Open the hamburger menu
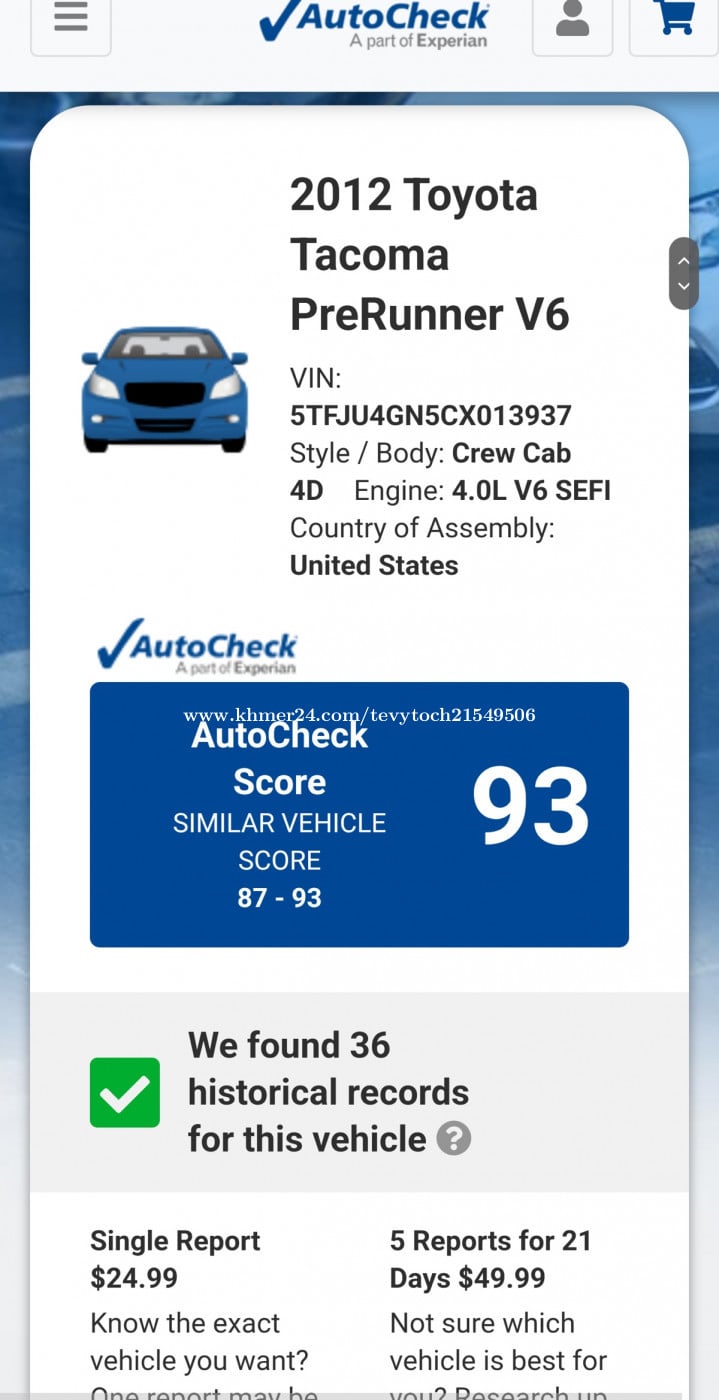Viewport: 719px width, 1400px height. point(71,20)
